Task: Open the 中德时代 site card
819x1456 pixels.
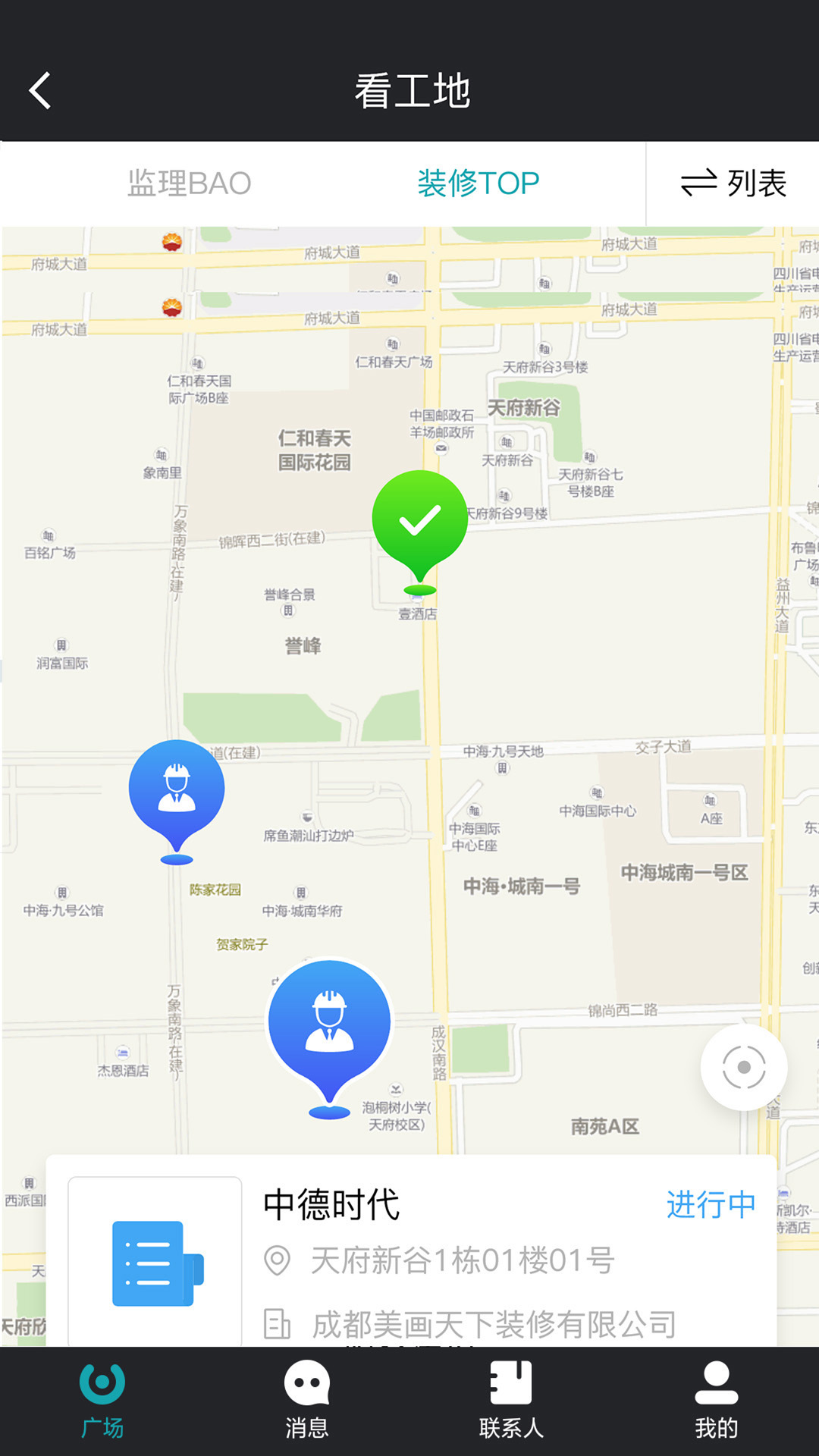Action: pos(411,1251)
